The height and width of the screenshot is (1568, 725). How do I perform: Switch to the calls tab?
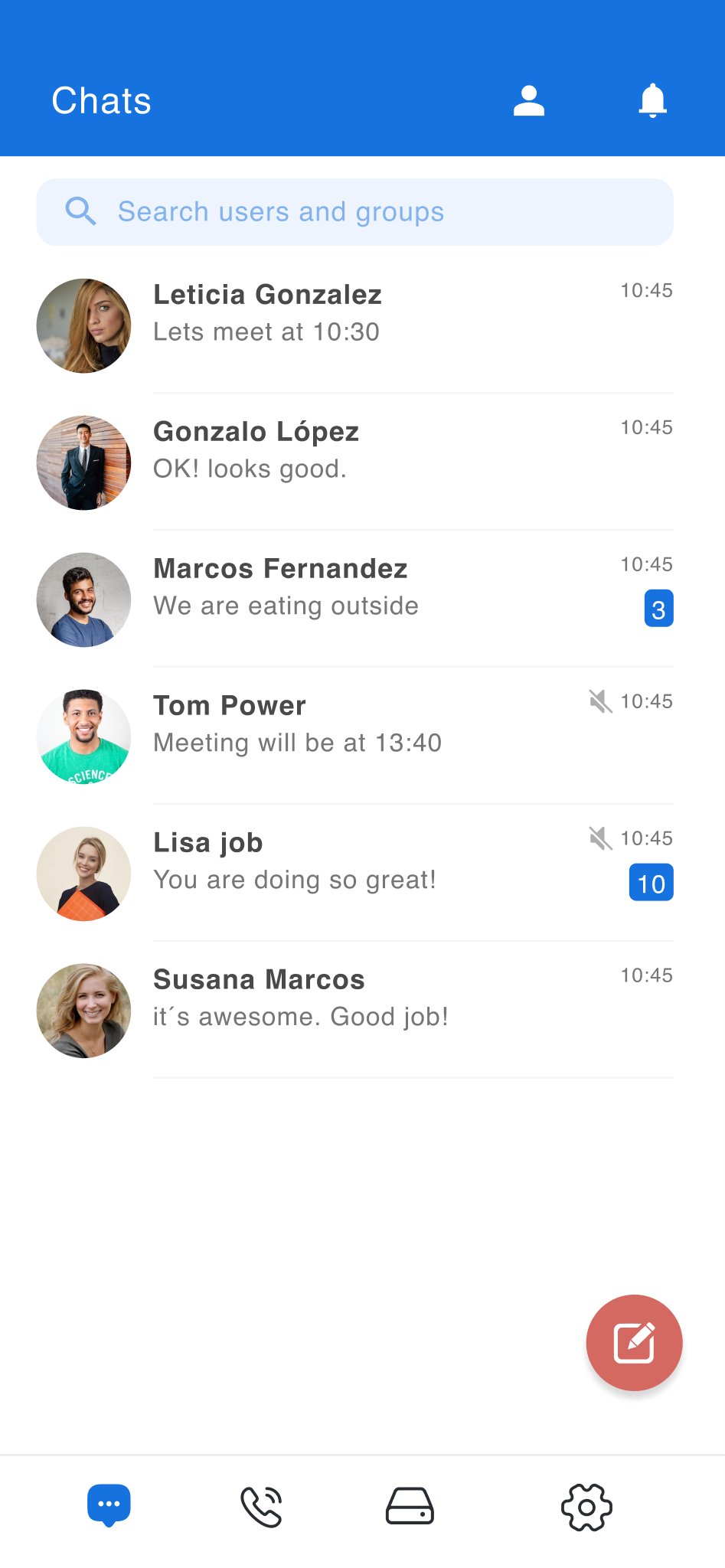tap(261, 1507)
